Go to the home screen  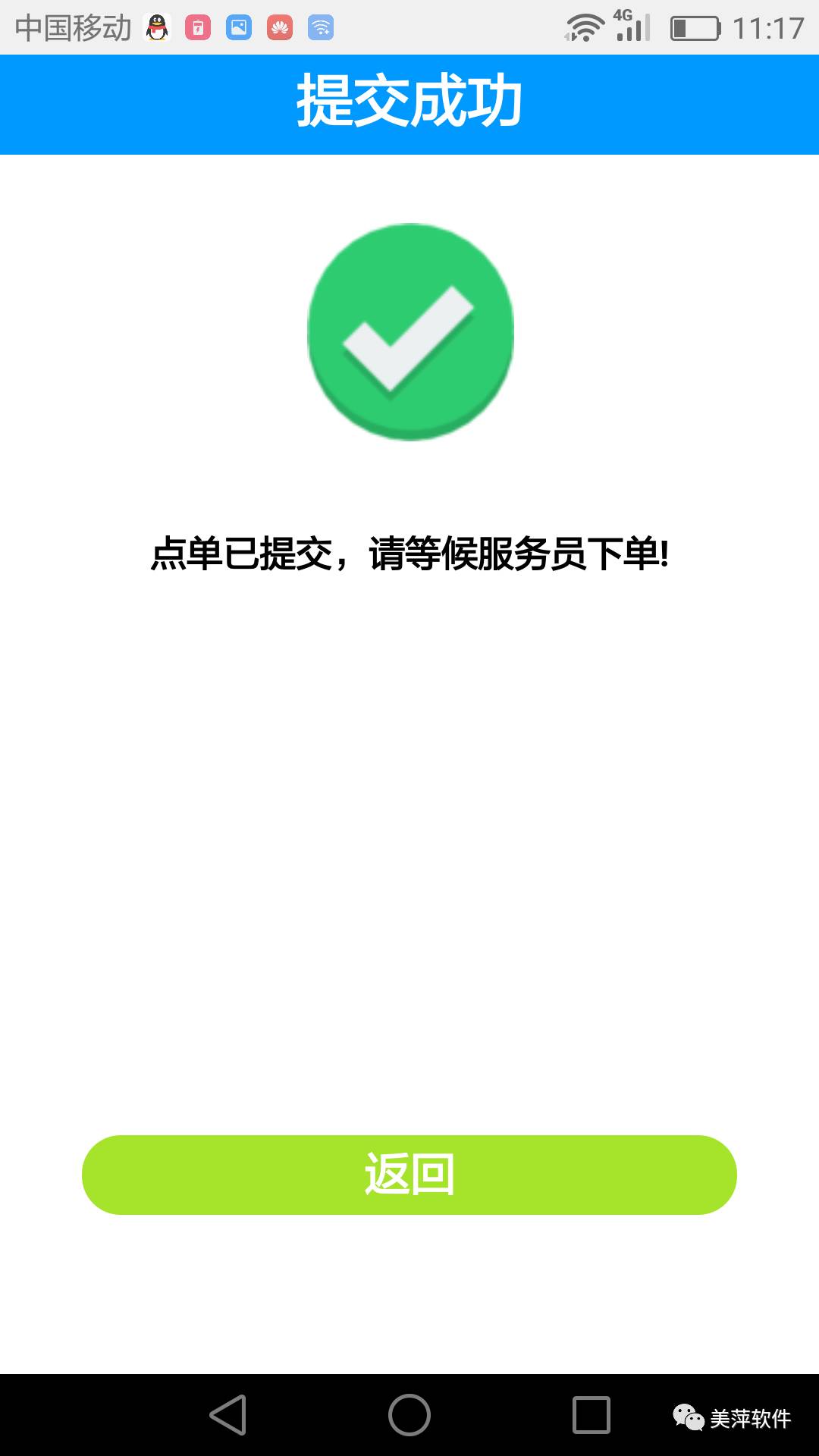coord(409,1415)
